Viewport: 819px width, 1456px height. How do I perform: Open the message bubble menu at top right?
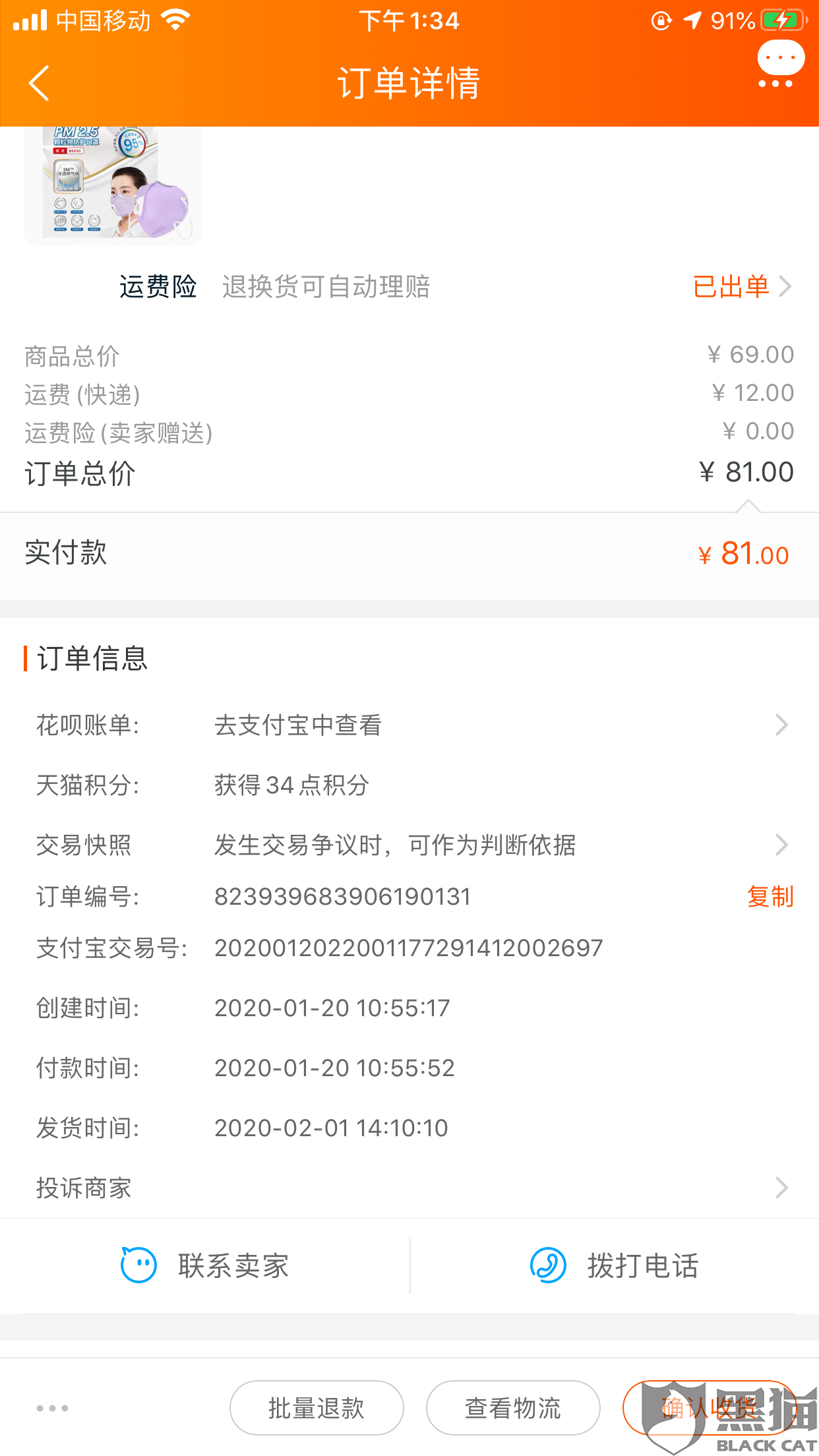point(780,65)
